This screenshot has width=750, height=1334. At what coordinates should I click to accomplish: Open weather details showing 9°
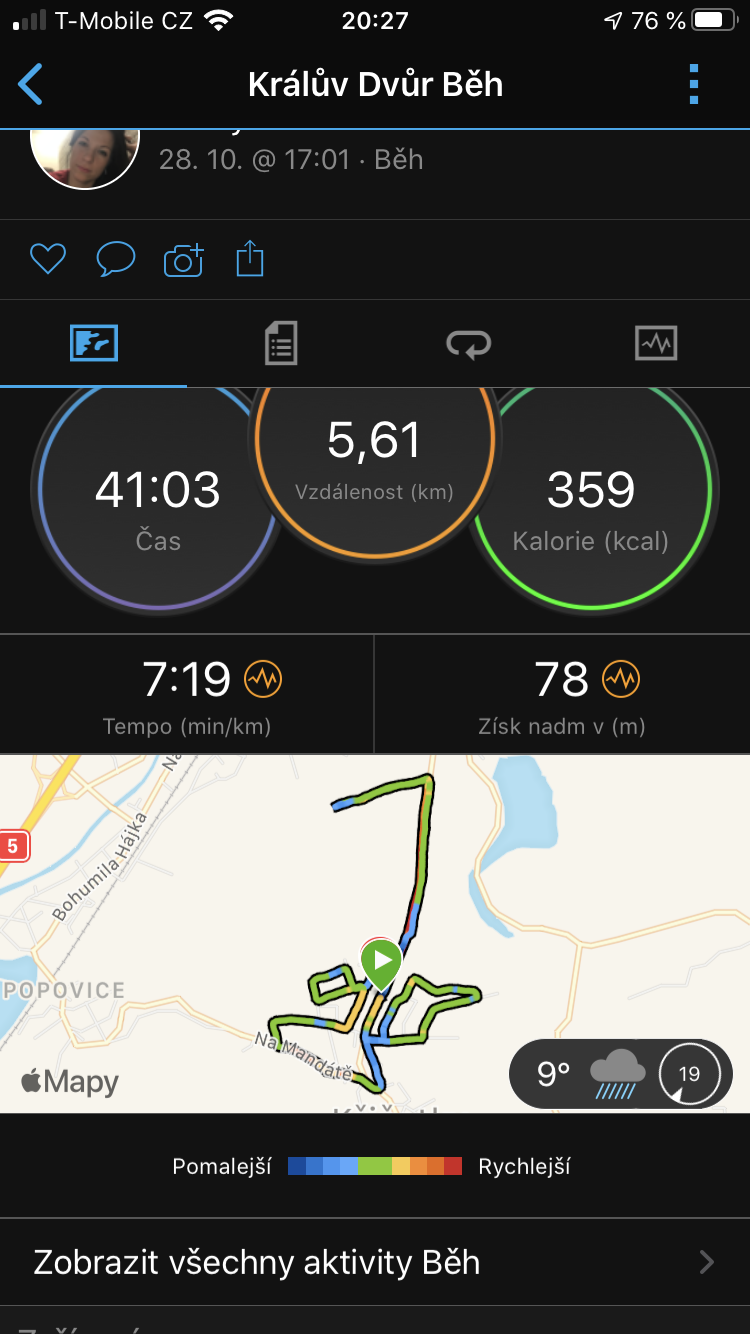pos(621,1074)
